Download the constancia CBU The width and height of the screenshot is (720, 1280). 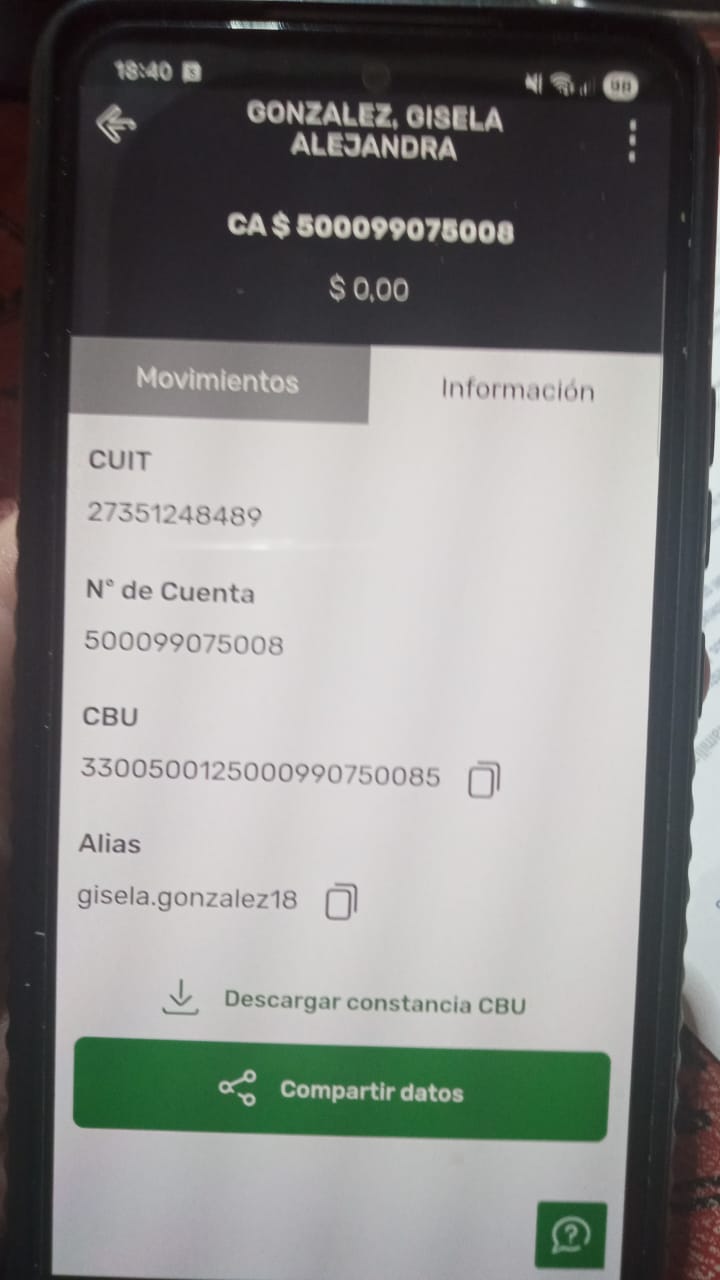(x=344, y=1001)
